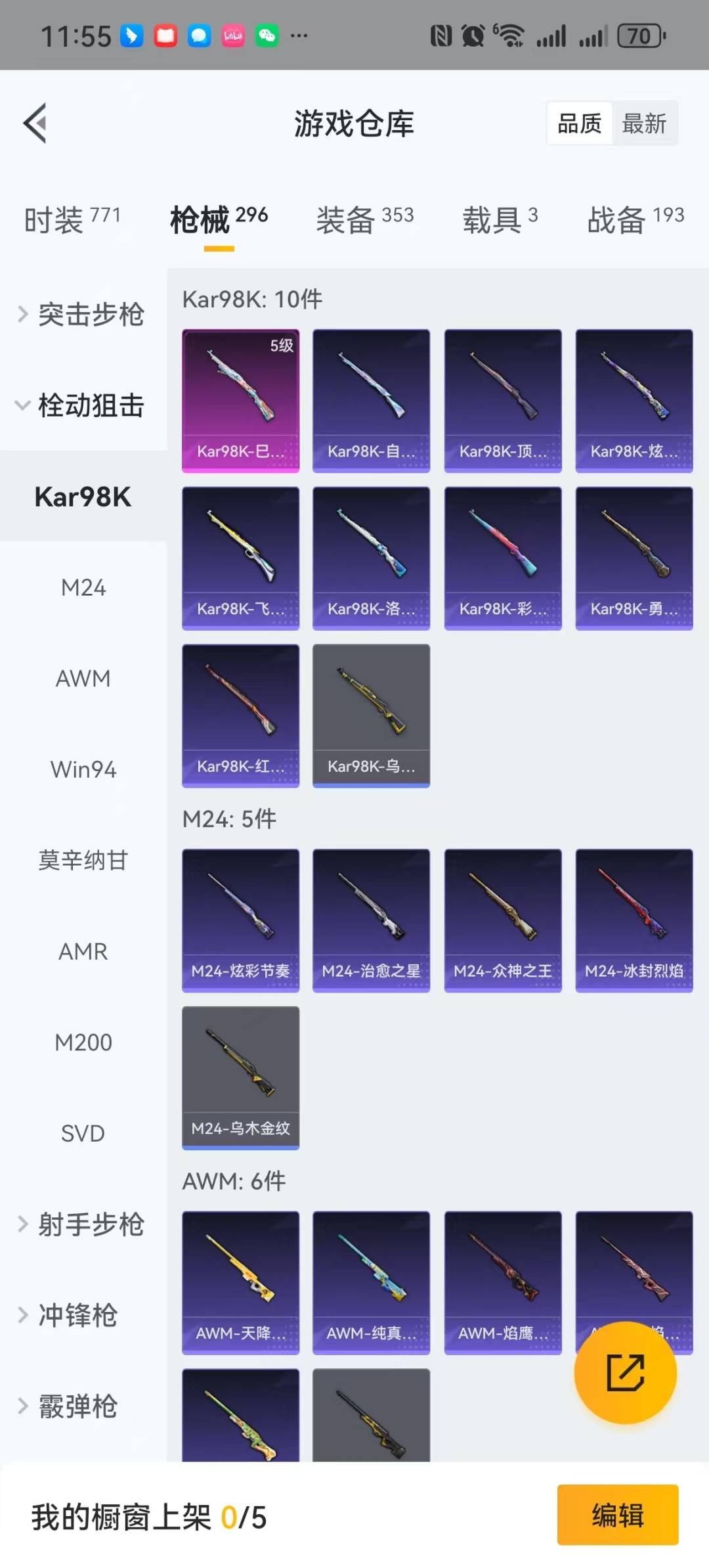The height and width of the screenshot is (1568, 709).
Task: Collapse the 栓动狙击 category
Action: pyautogui.click(x=83, y=405)
